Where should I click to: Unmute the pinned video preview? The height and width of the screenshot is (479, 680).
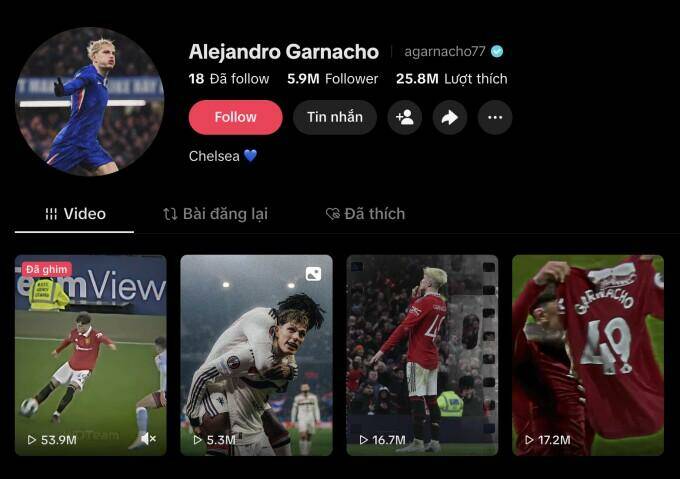148,439
